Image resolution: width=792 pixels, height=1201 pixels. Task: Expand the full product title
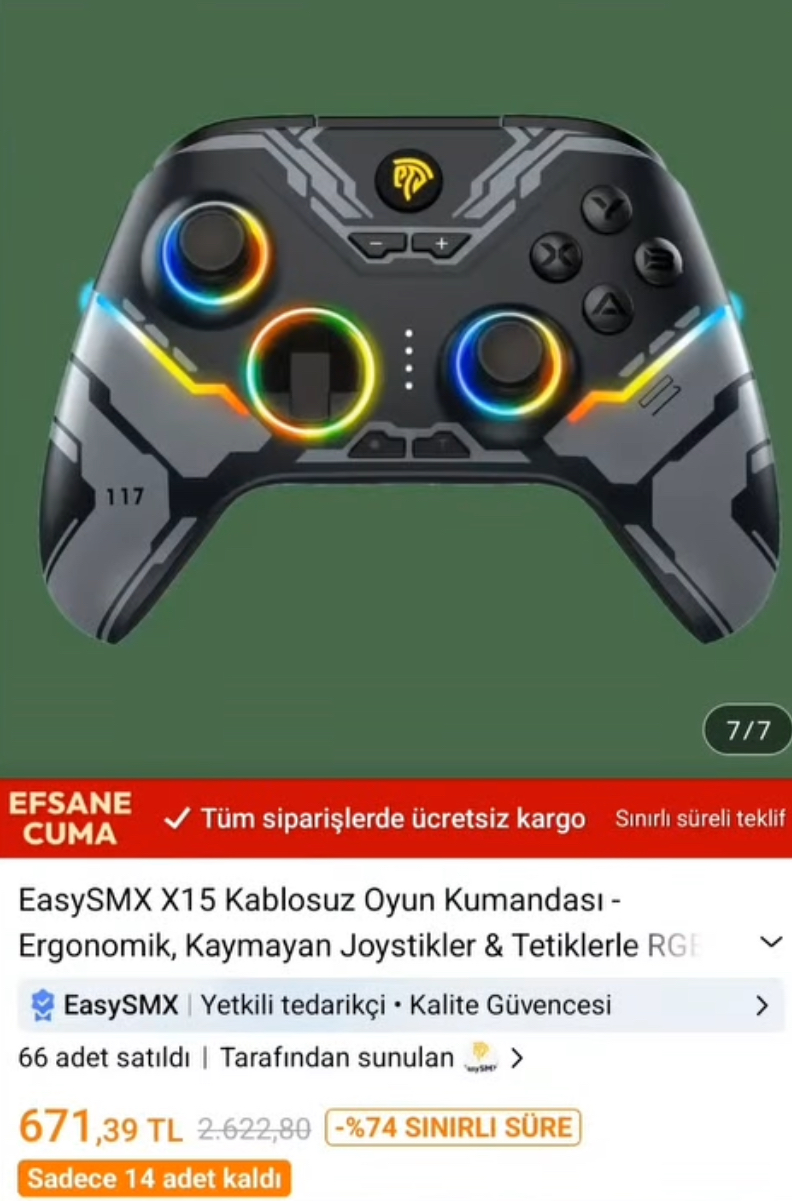click(770, 942)
